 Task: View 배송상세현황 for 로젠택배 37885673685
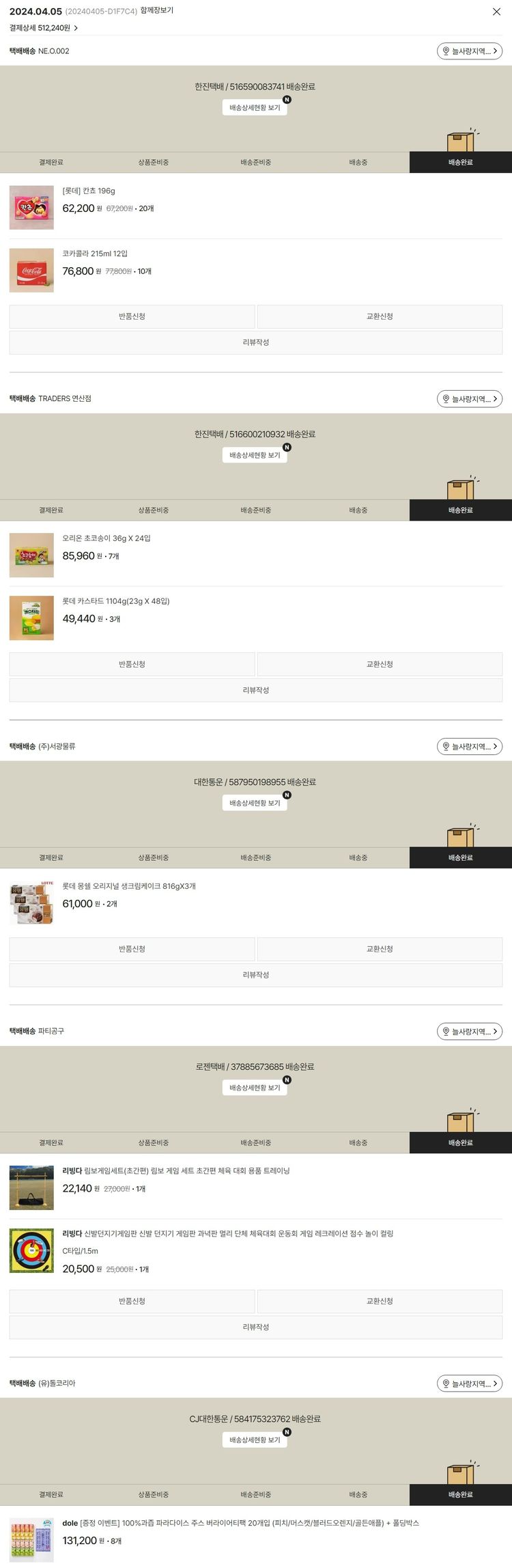[x=255, y=1088]
